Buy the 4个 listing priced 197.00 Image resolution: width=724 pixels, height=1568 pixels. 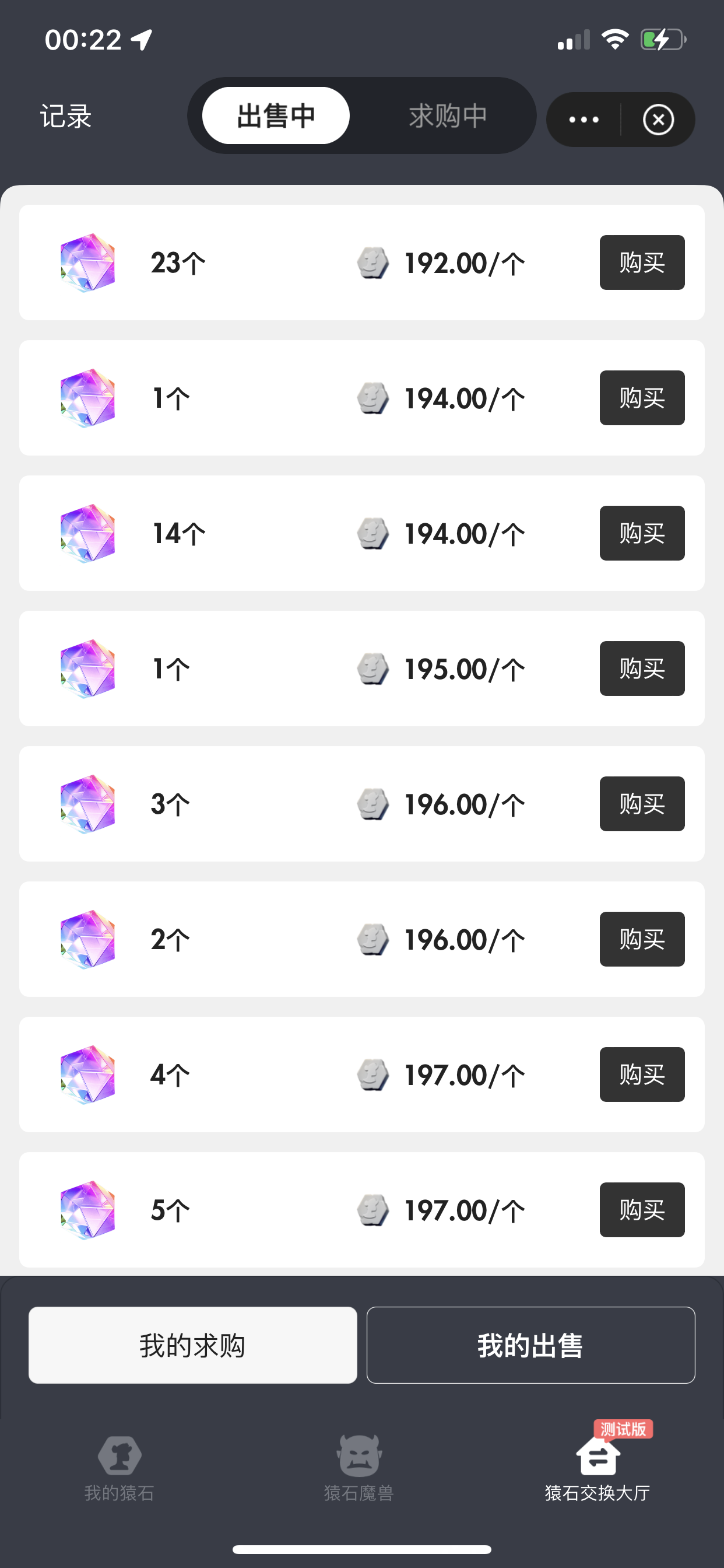point(642,1074)
